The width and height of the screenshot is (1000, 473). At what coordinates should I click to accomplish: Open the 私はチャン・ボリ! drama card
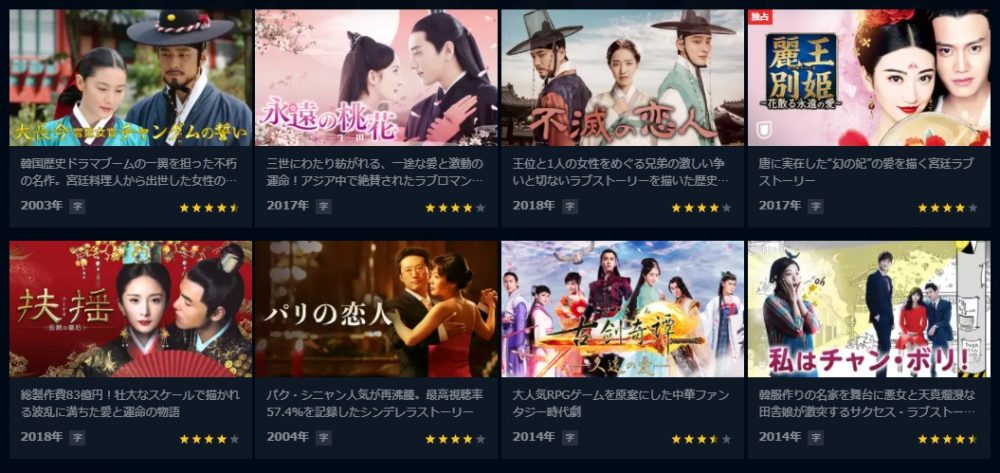(868, 309)
